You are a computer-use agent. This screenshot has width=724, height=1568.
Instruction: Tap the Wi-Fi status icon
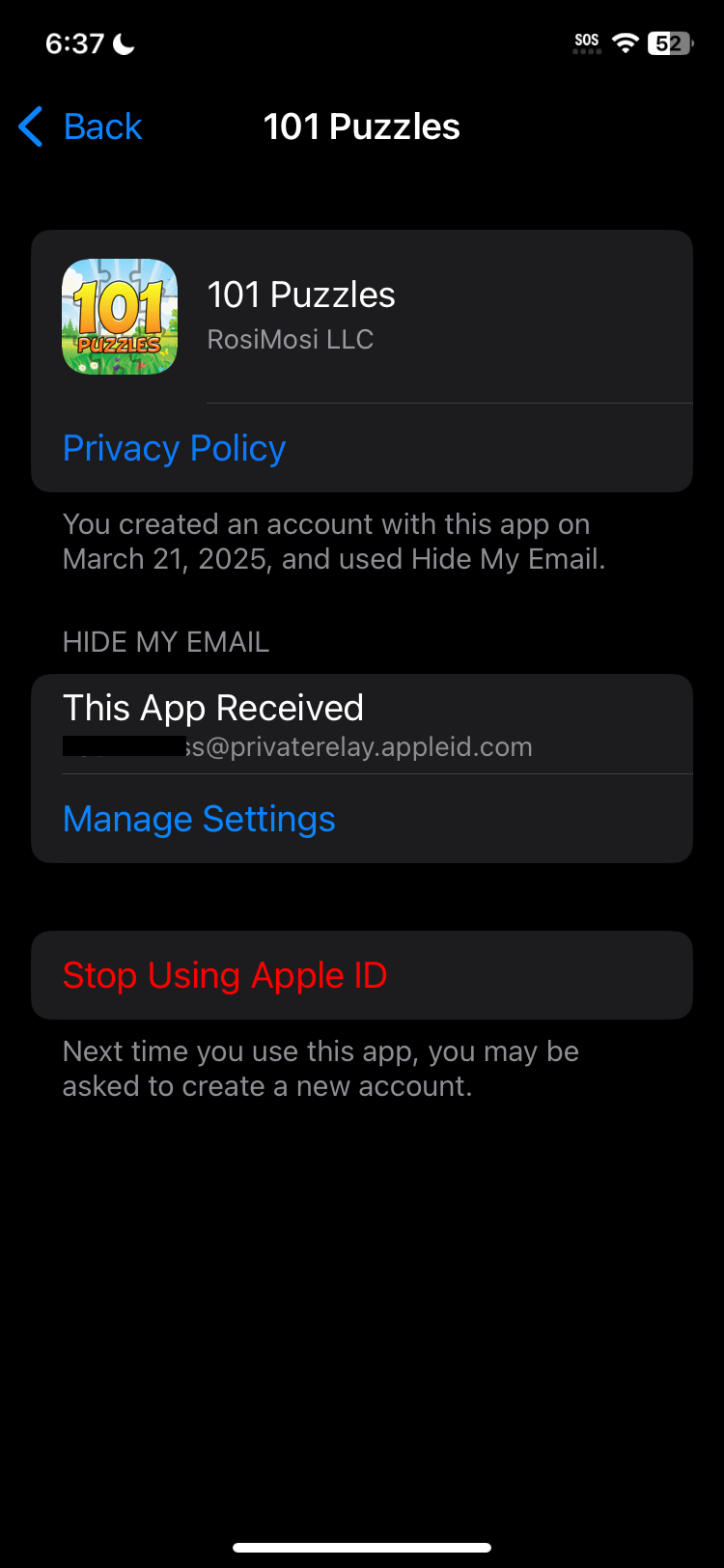coord(624,42)
